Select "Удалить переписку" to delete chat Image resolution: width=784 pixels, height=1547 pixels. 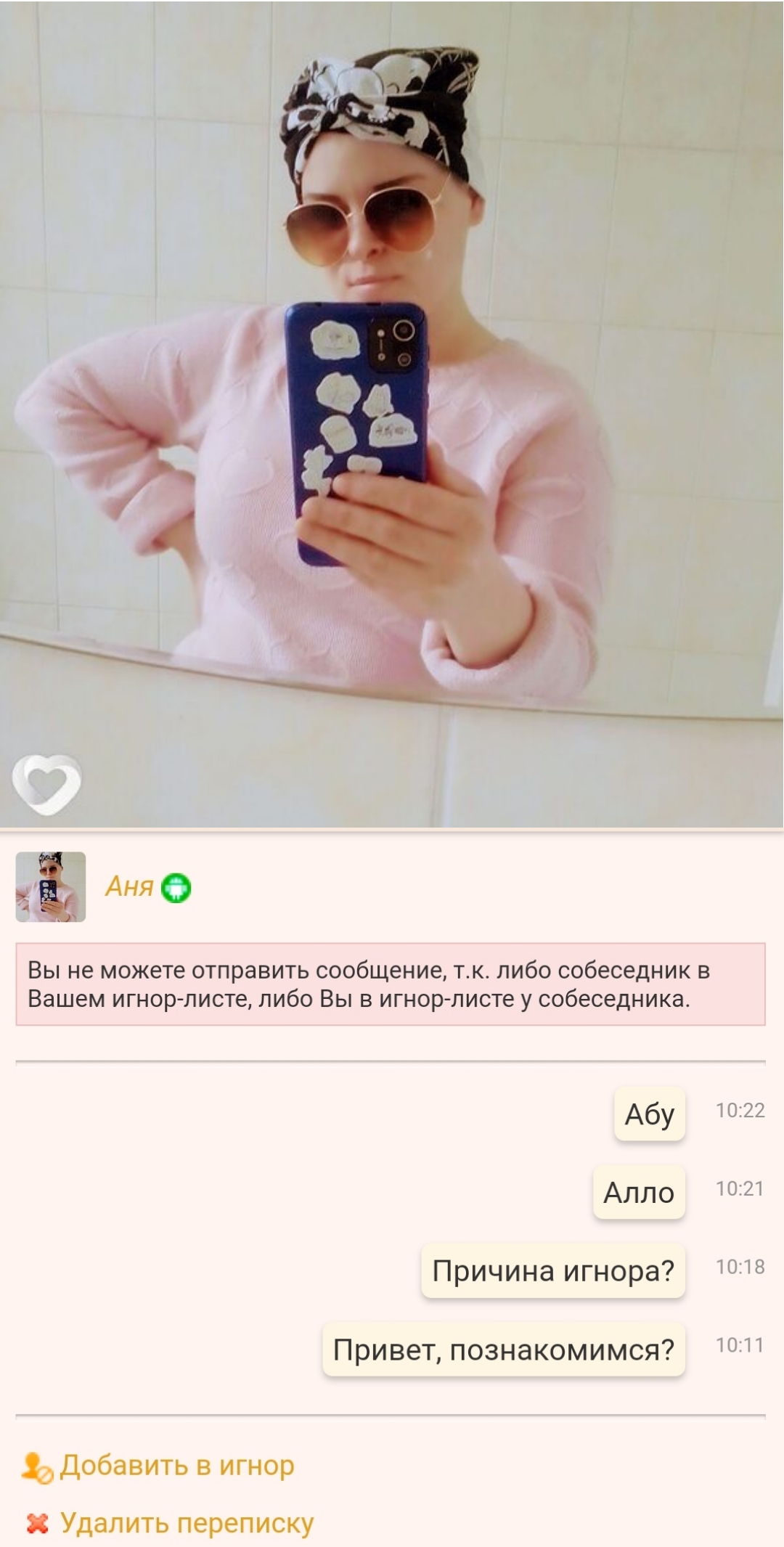click(187, 1522)
